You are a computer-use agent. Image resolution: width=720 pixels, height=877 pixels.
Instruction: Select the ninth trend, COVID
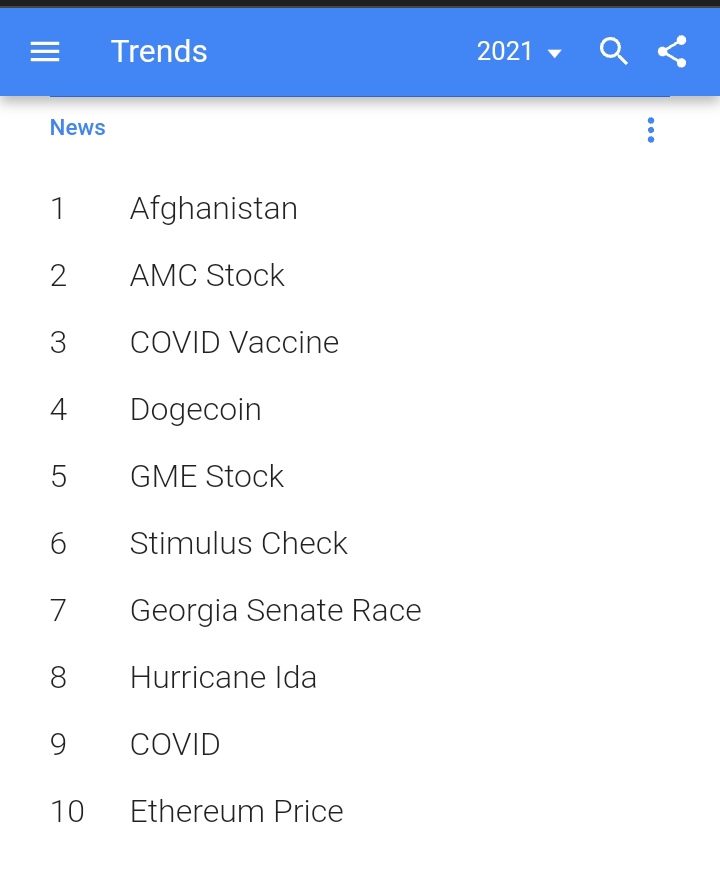(175, 744)
